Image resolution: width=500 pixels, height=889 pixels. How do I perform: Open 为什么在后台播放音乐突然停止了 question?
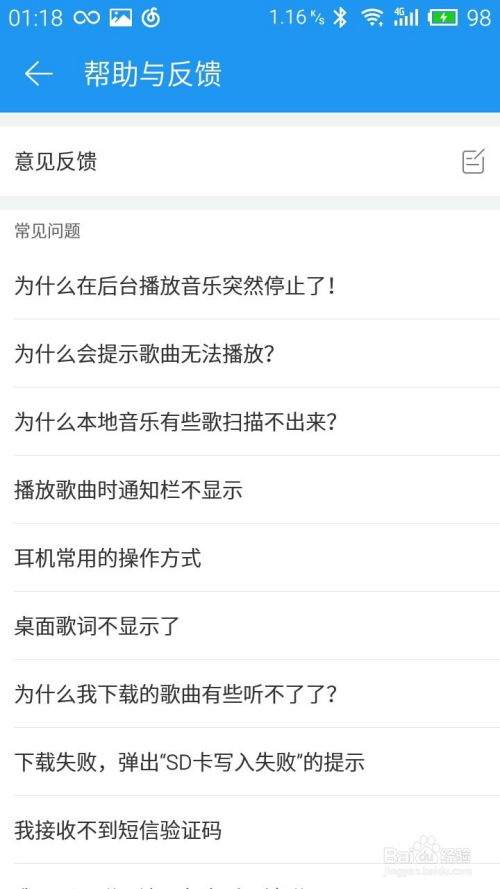coord(250,286)
